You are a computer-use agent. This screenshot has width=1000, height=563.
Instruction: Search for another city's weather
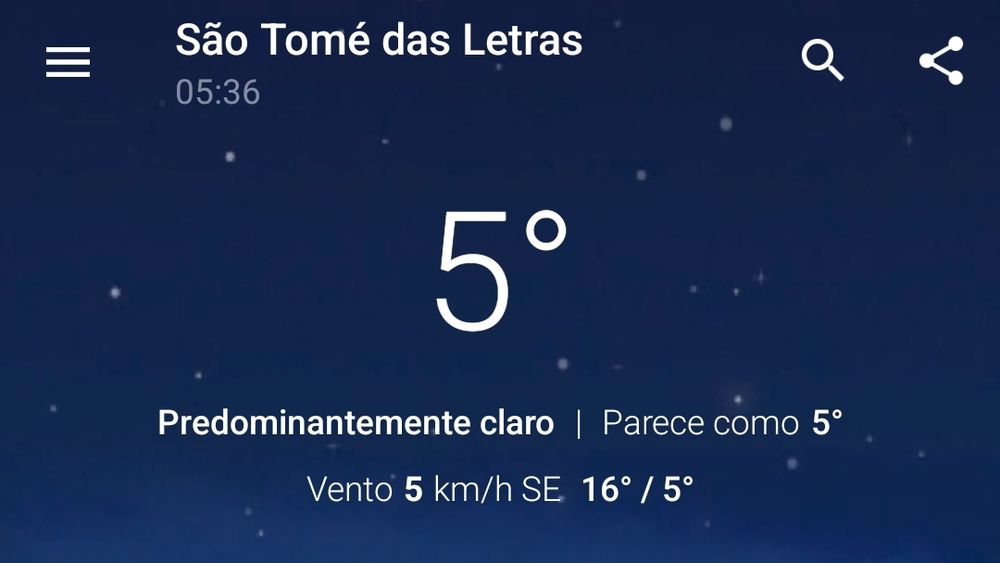point(823,61)
